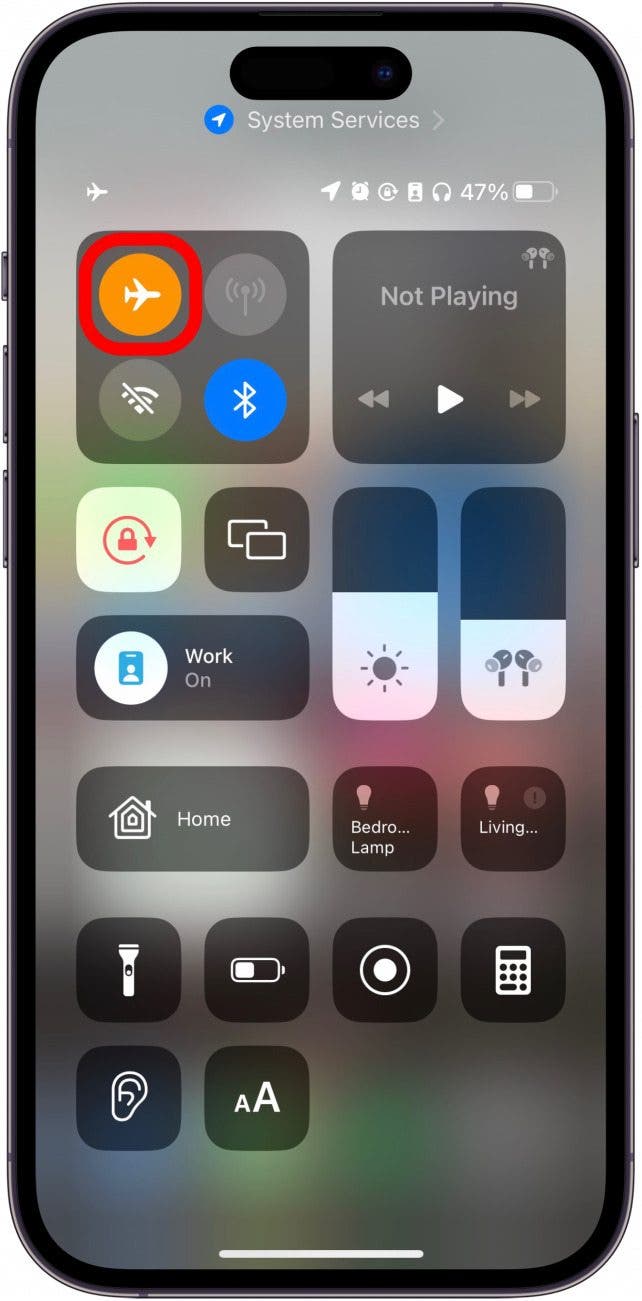Open Home controls
642x1301 pixels.
click(x=192, y=819)
